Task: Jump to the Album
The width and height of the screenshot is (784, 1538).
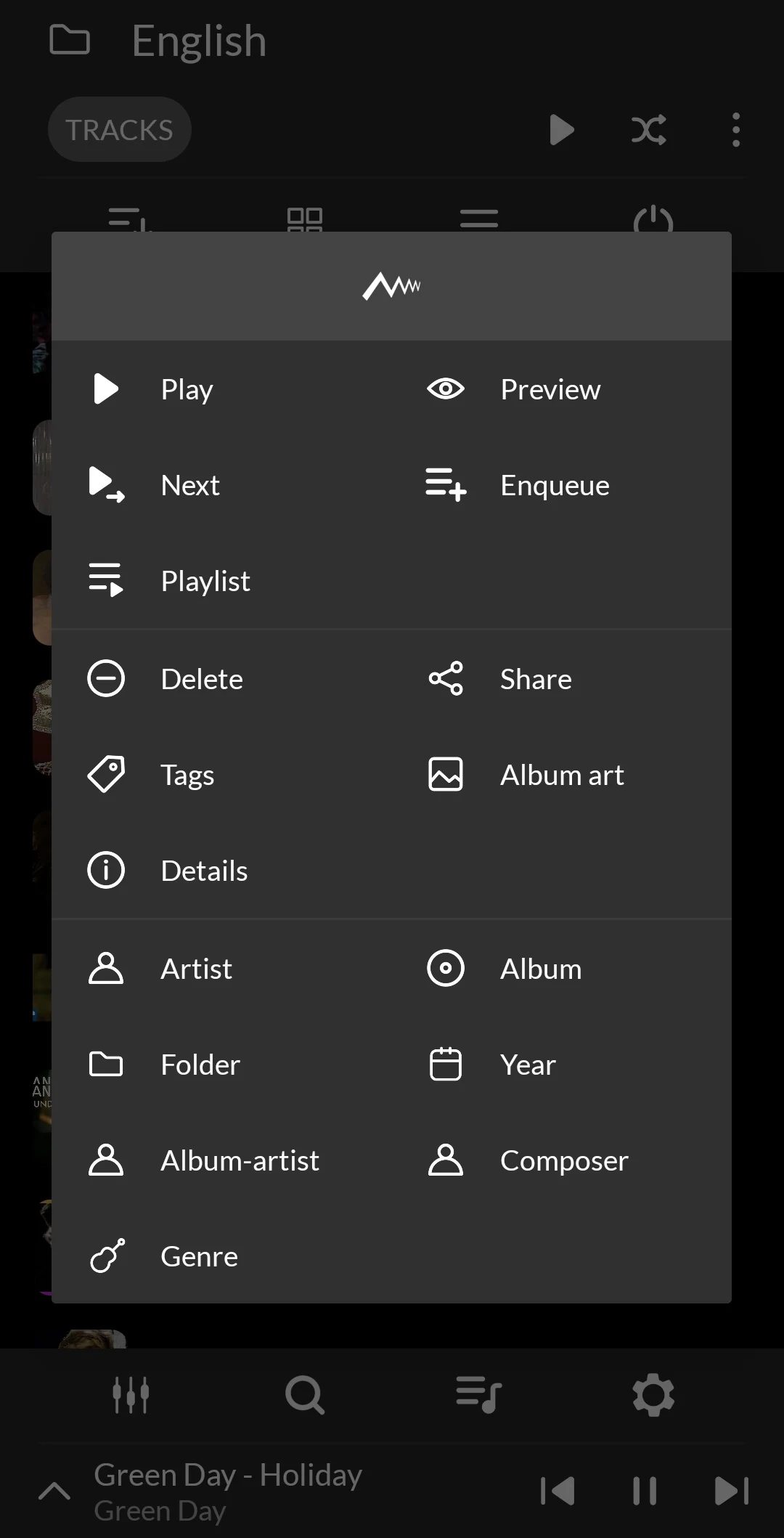Action: tap(561, 969)
